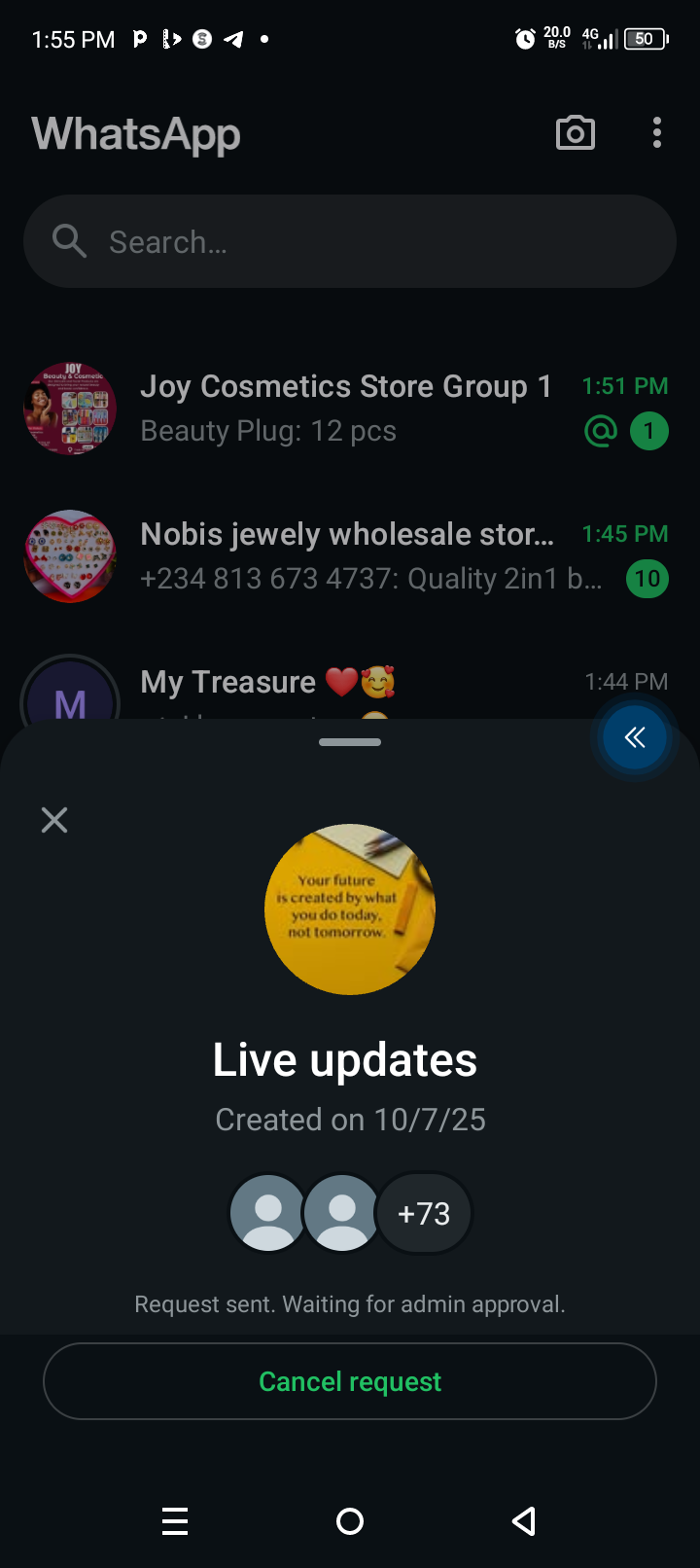Open the WhatsApp camera
Image resolution: width=700 pixels, height=1568 pixels.
(576, 133)
